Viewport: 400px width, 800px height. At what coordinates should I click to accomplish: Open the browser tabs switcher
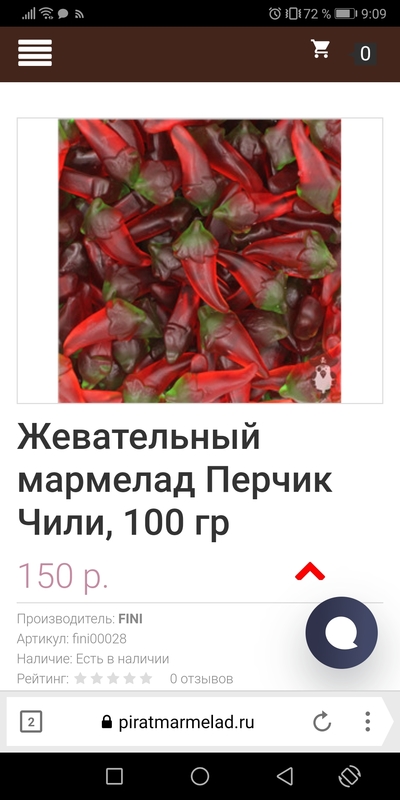click(x=31, y=722)
